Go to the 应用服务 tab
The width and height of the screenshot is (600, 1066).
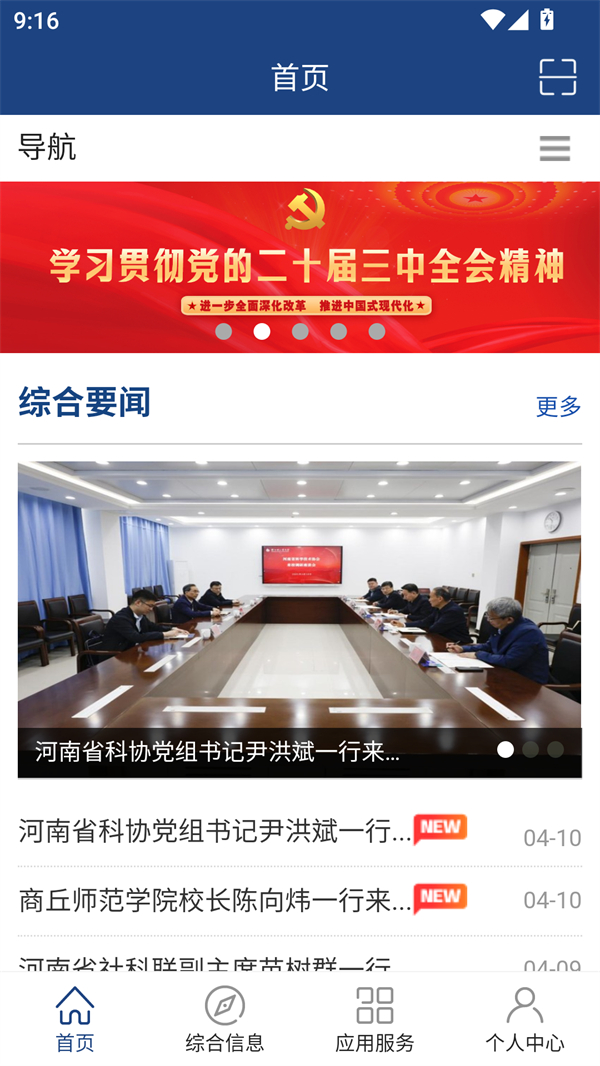coord(375,1019)
